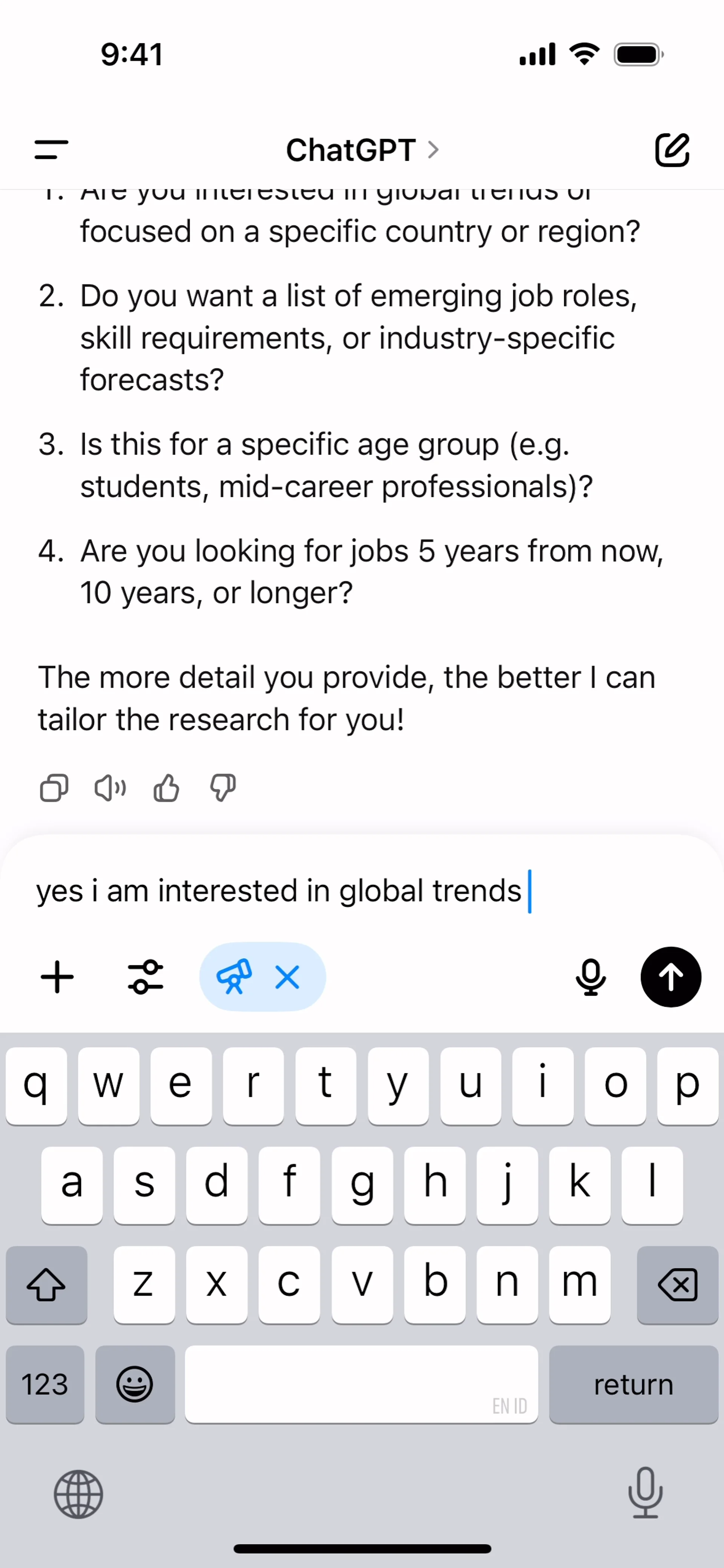Screen dimensions: 724x1568
Task: Give the response a thumbs up
Action: (x=166, y=788)
